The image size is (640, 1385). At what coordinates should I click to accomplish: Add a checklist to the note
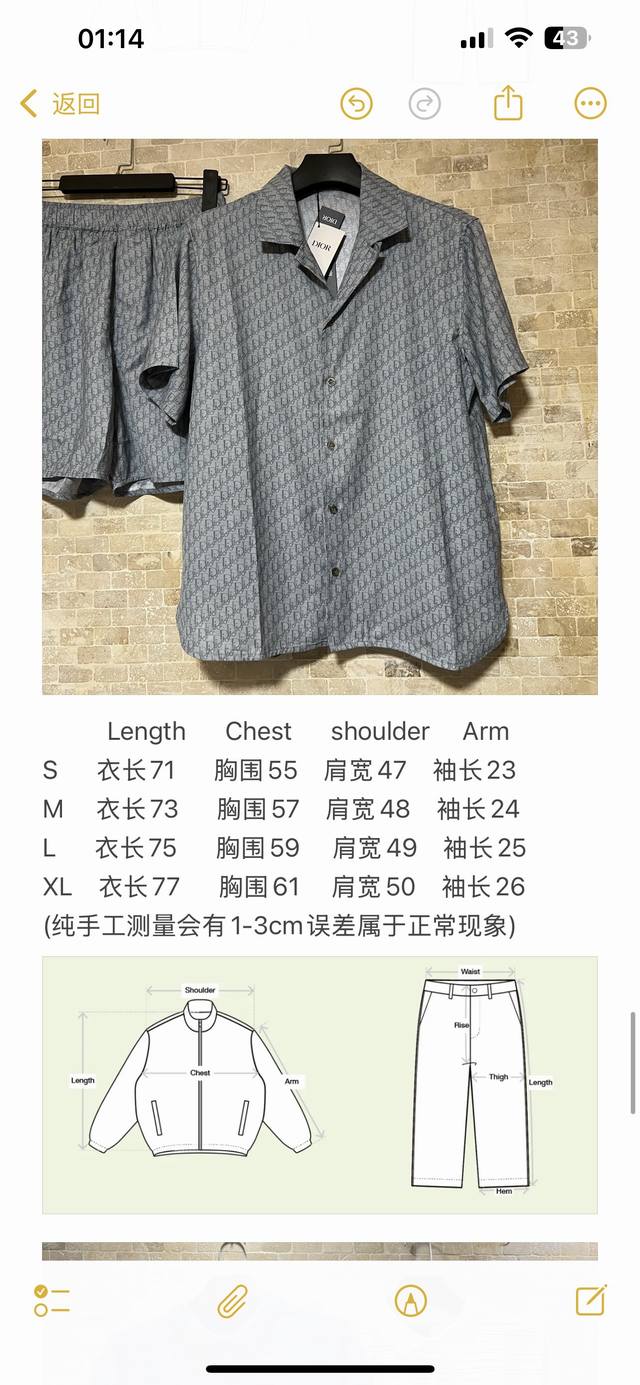51,1300
